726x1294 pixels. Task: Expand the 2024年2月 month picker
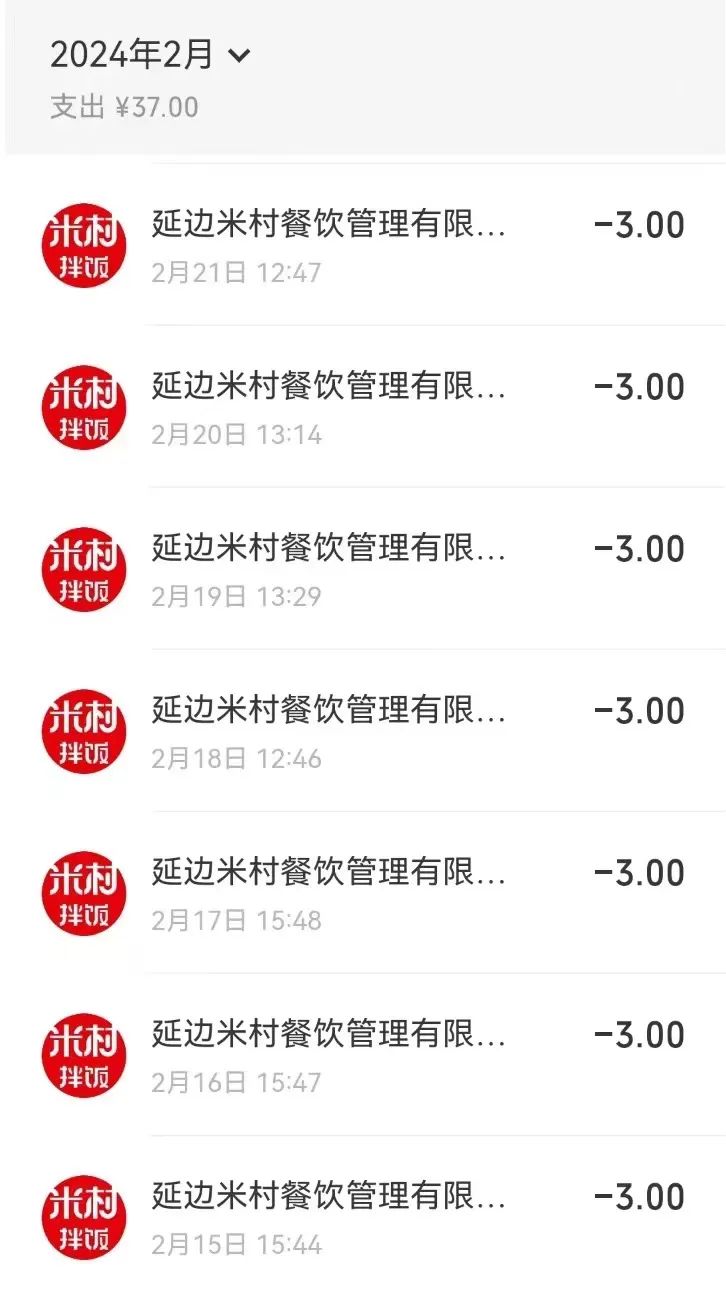point(150,56)
